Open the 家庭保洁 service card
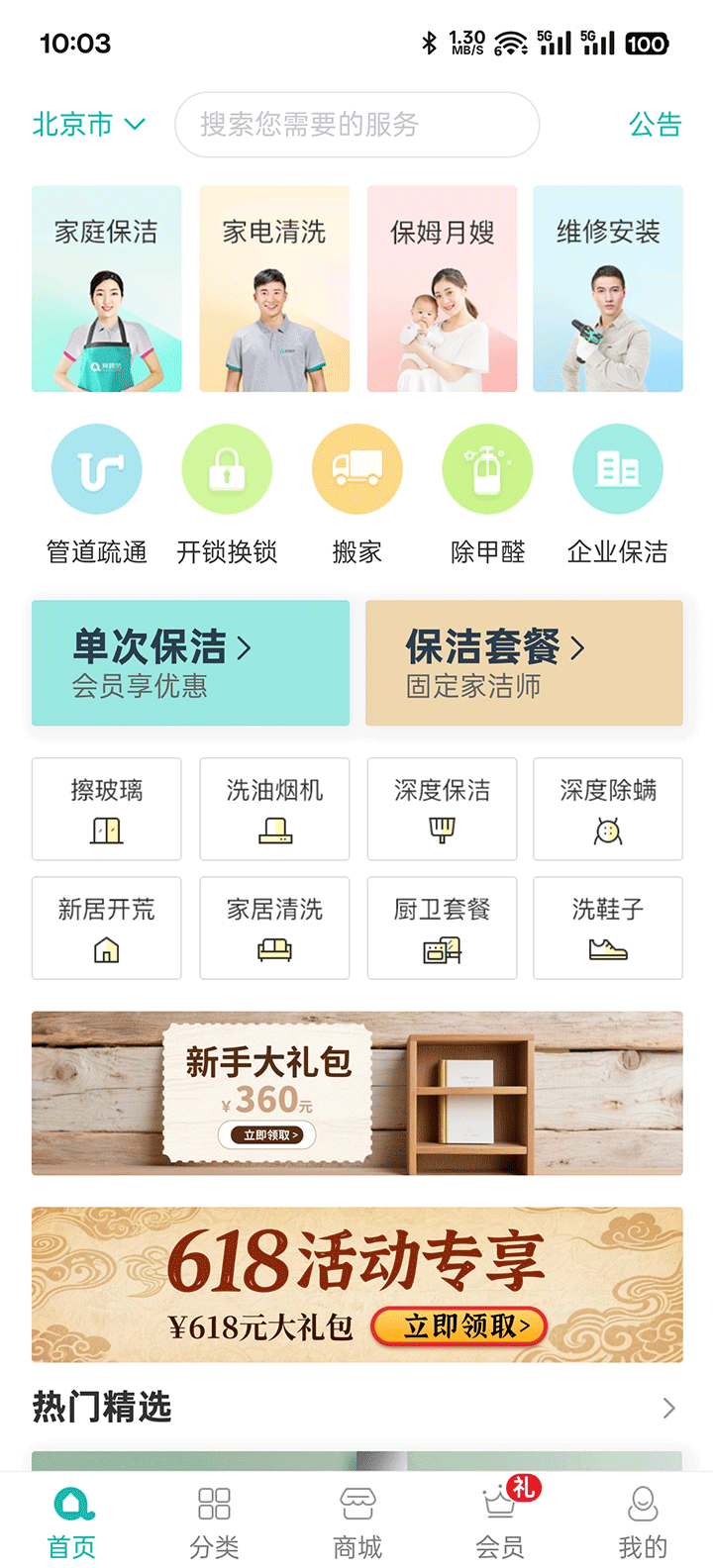Screen dimensions: 713x1568 tap(107, 289)
